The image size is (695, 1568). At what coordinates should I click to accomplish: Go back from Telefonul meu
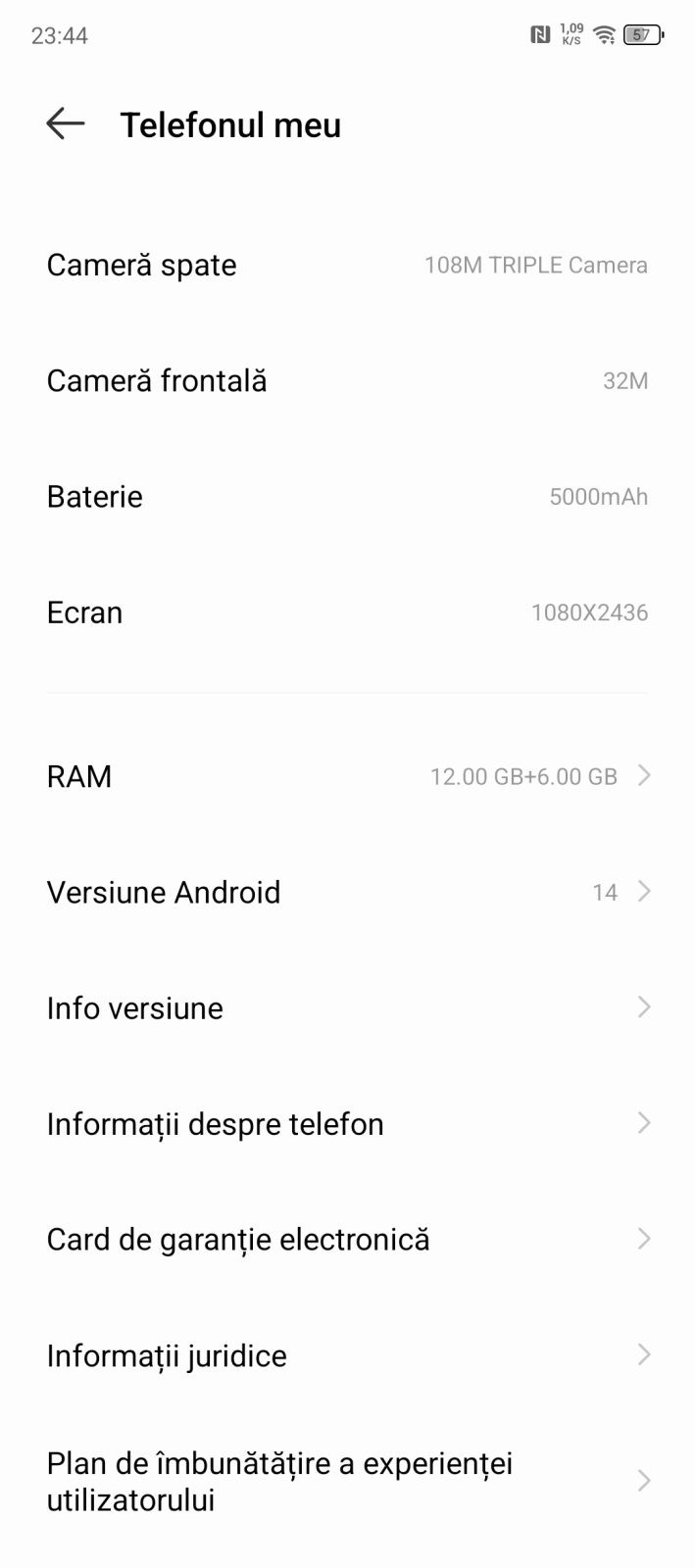(66, 124)
